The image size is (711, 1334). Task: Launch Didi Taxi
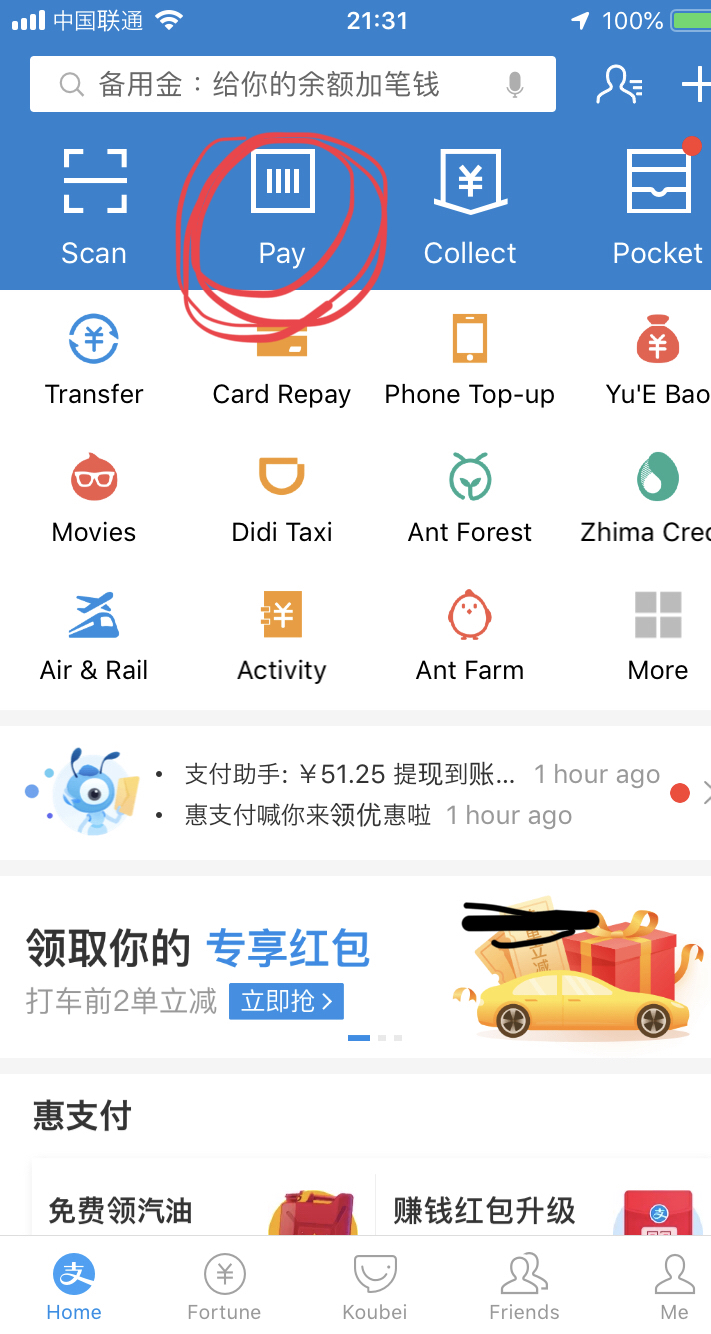(x=282, y=497)
